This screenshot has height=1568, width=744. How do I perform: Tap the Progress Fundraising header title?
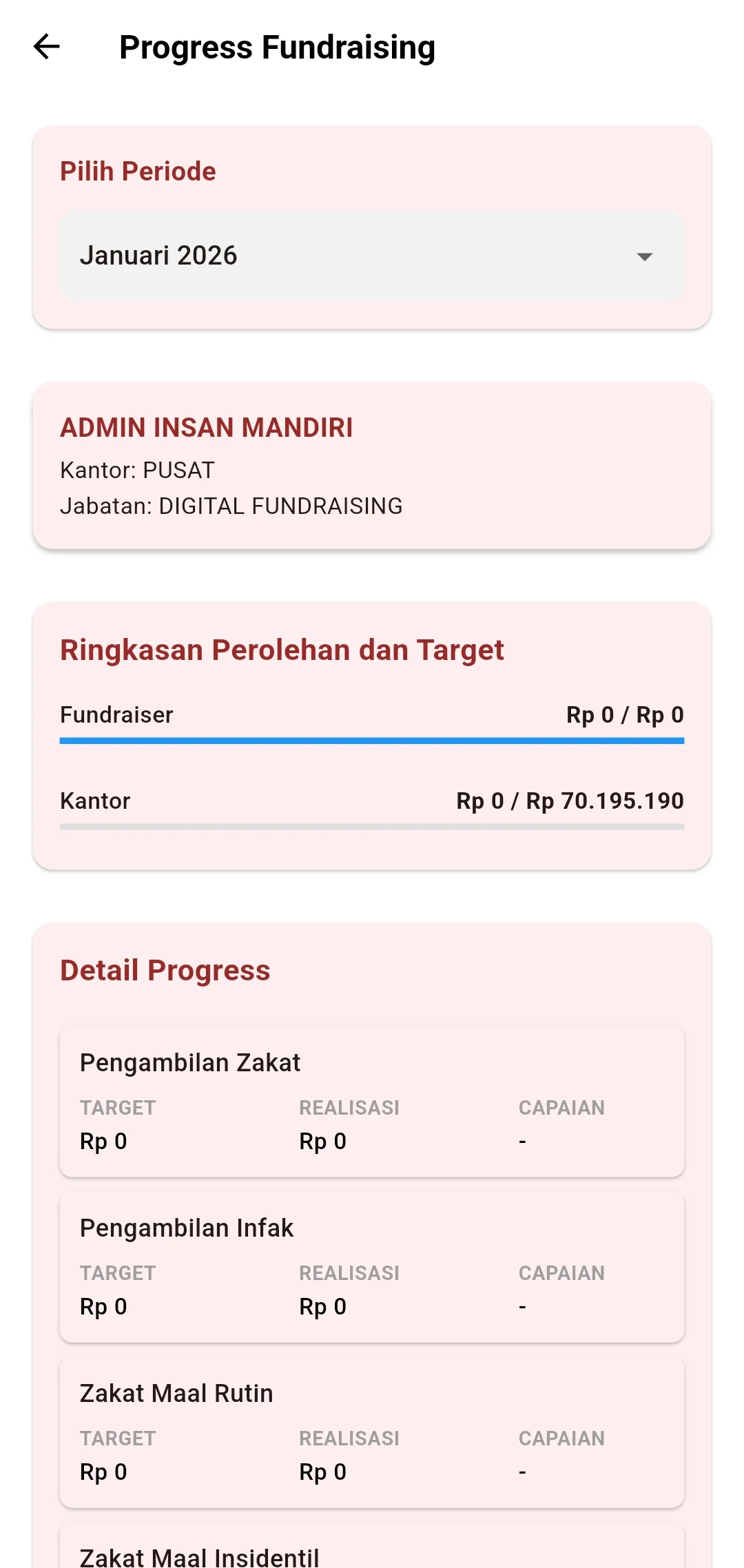277,48
